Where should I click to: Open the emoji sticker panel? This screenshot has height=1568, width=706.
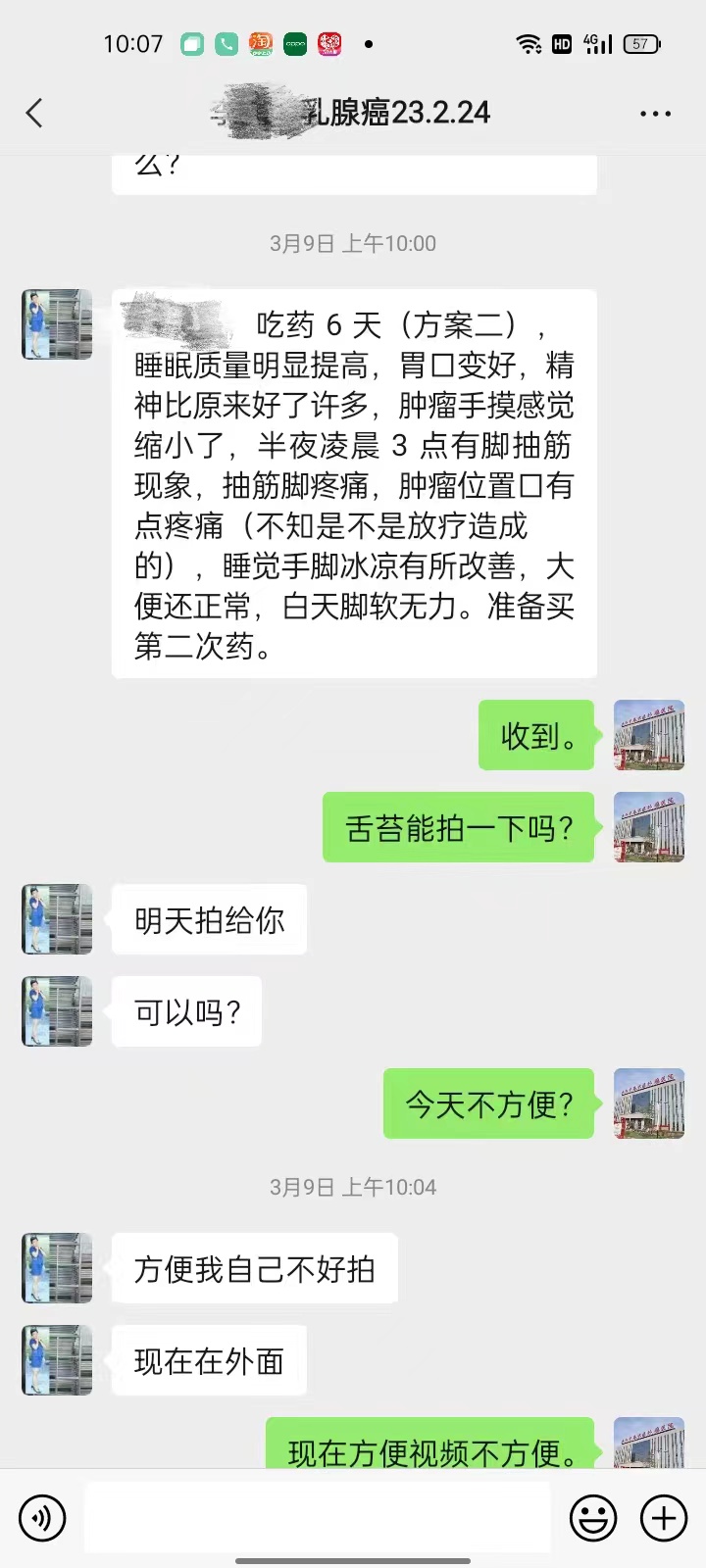pyautogui.click(x=593, y=1518)
